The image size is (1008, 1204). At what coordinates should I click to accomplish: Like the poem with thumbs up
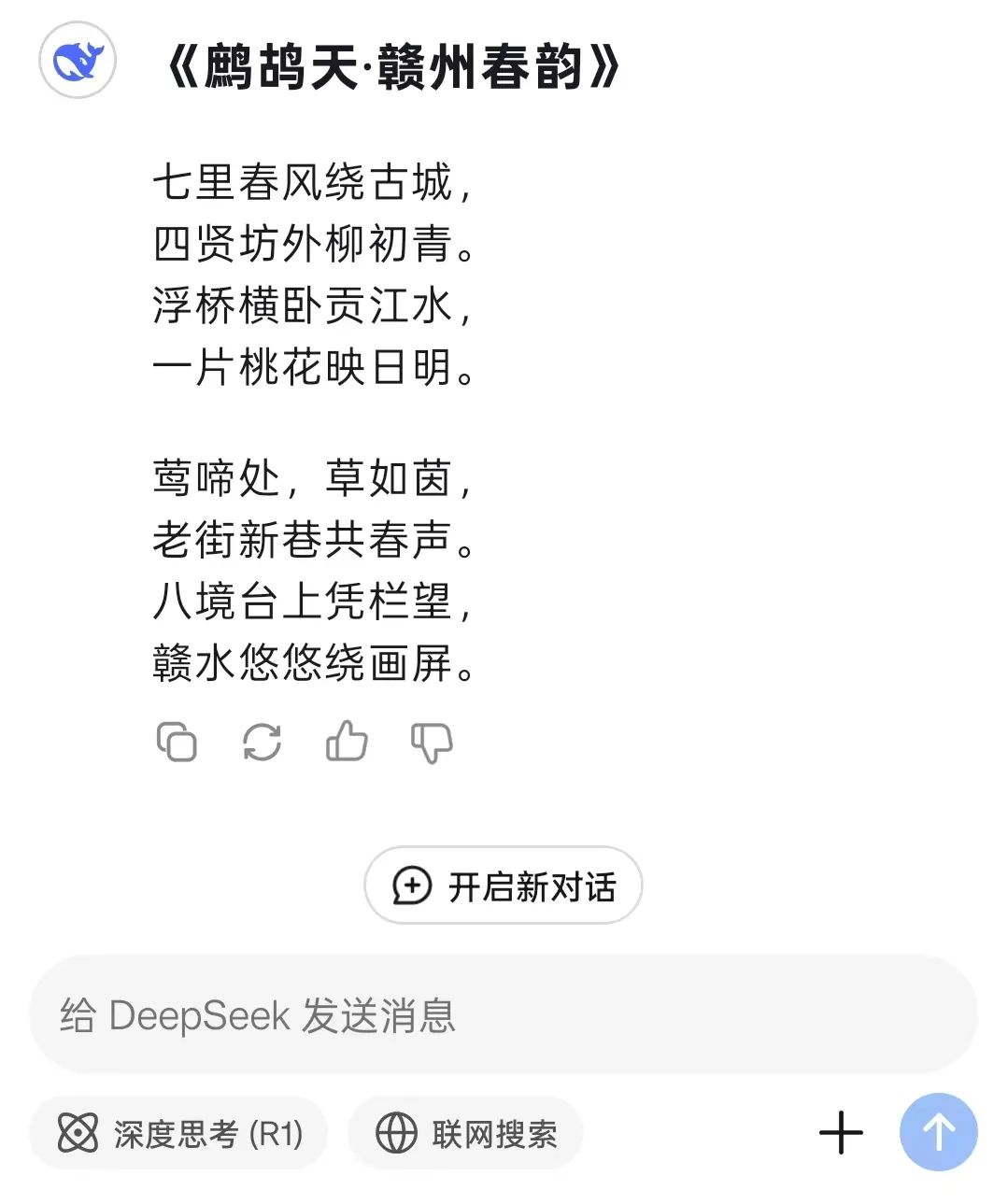click(x=347, y=742)
